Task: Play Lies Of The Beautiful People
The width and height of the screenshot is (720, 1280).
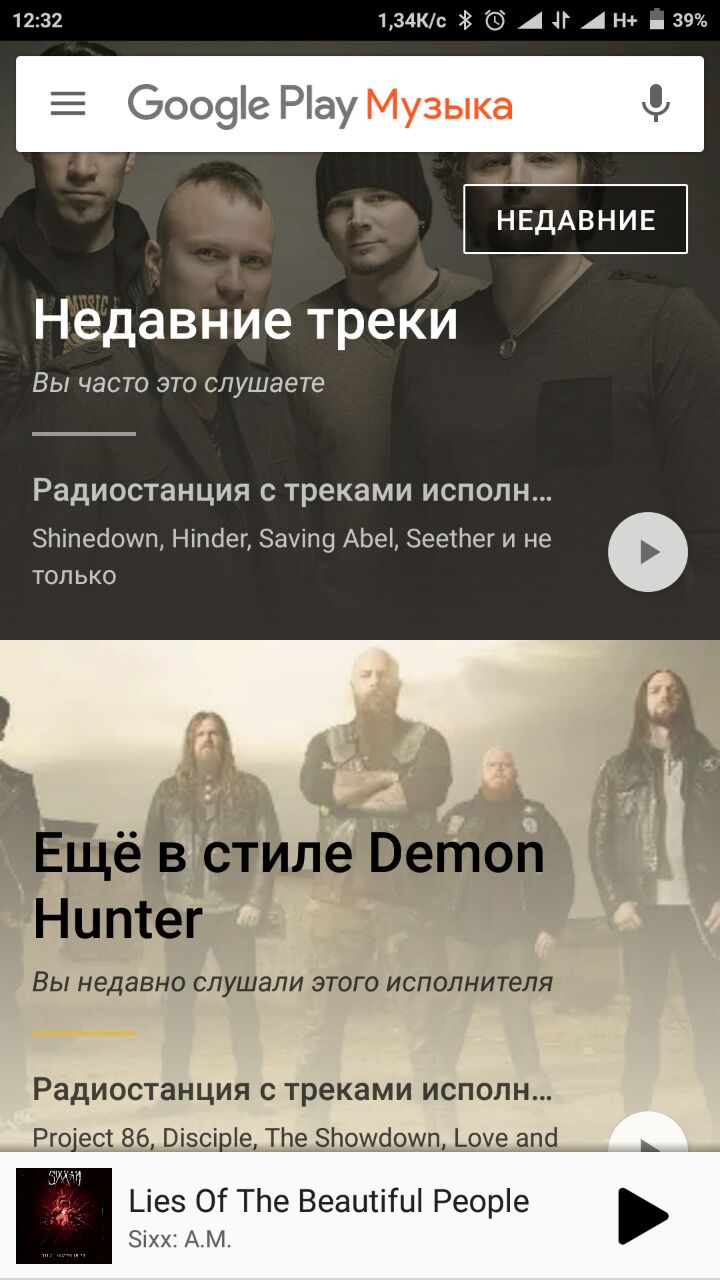Action: (x=642, y=1216)
